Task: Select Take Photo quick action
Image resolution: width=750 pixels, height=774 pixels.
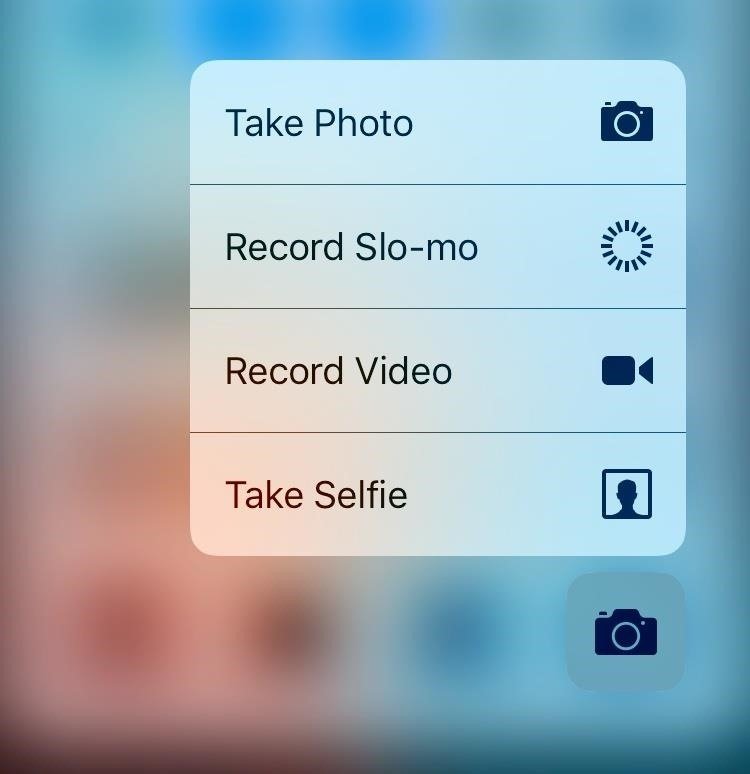Action: 437,123
